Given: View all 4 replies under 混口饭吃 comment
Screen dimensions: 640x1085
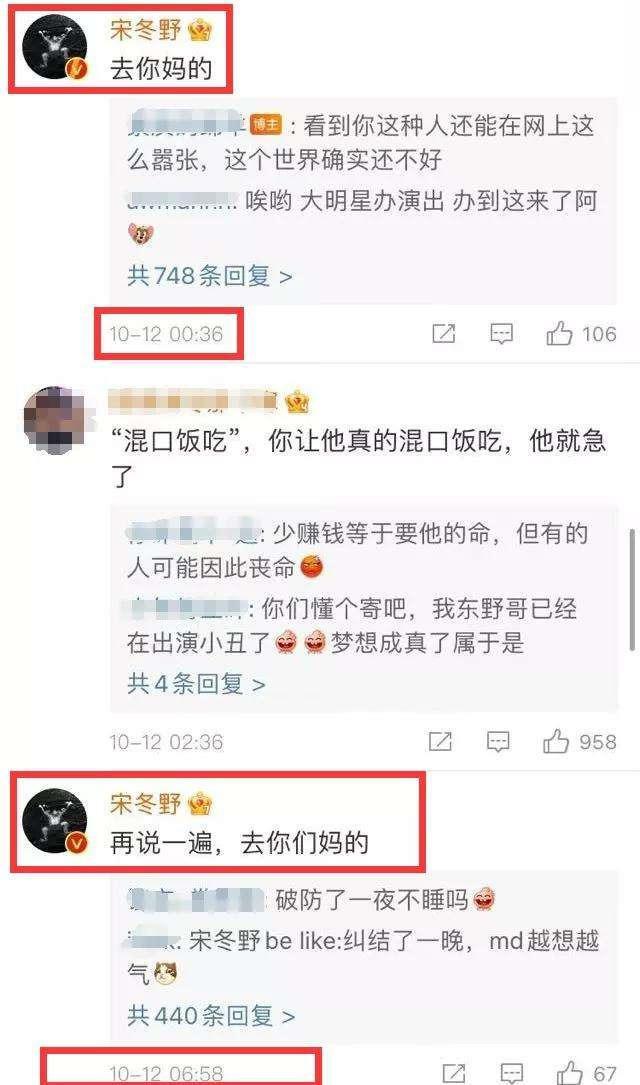Looking at the screenshot, I should [196, 684].
